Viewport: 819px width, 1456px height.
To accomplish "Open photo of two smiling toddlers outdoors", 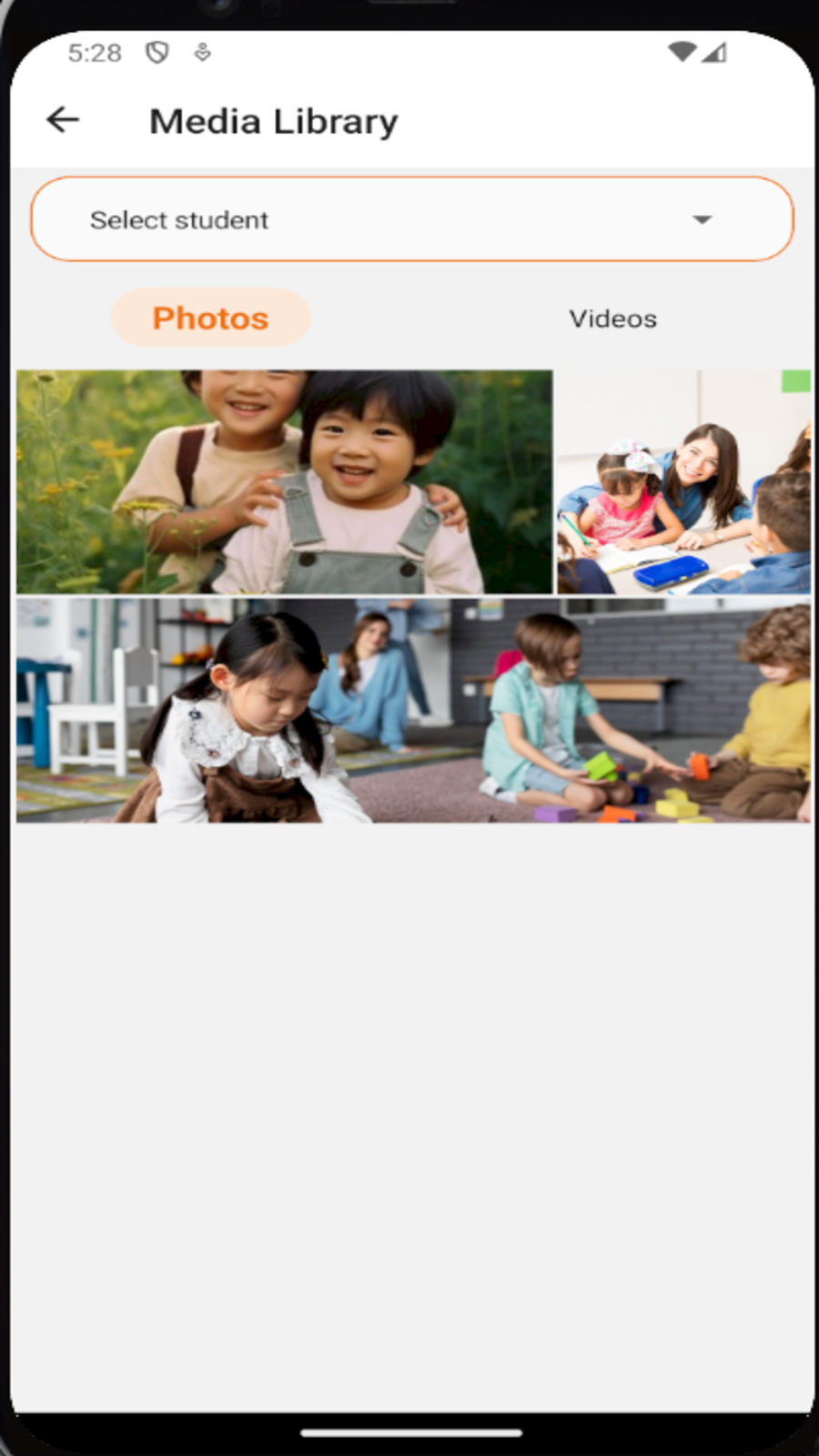I will (284, 481).
